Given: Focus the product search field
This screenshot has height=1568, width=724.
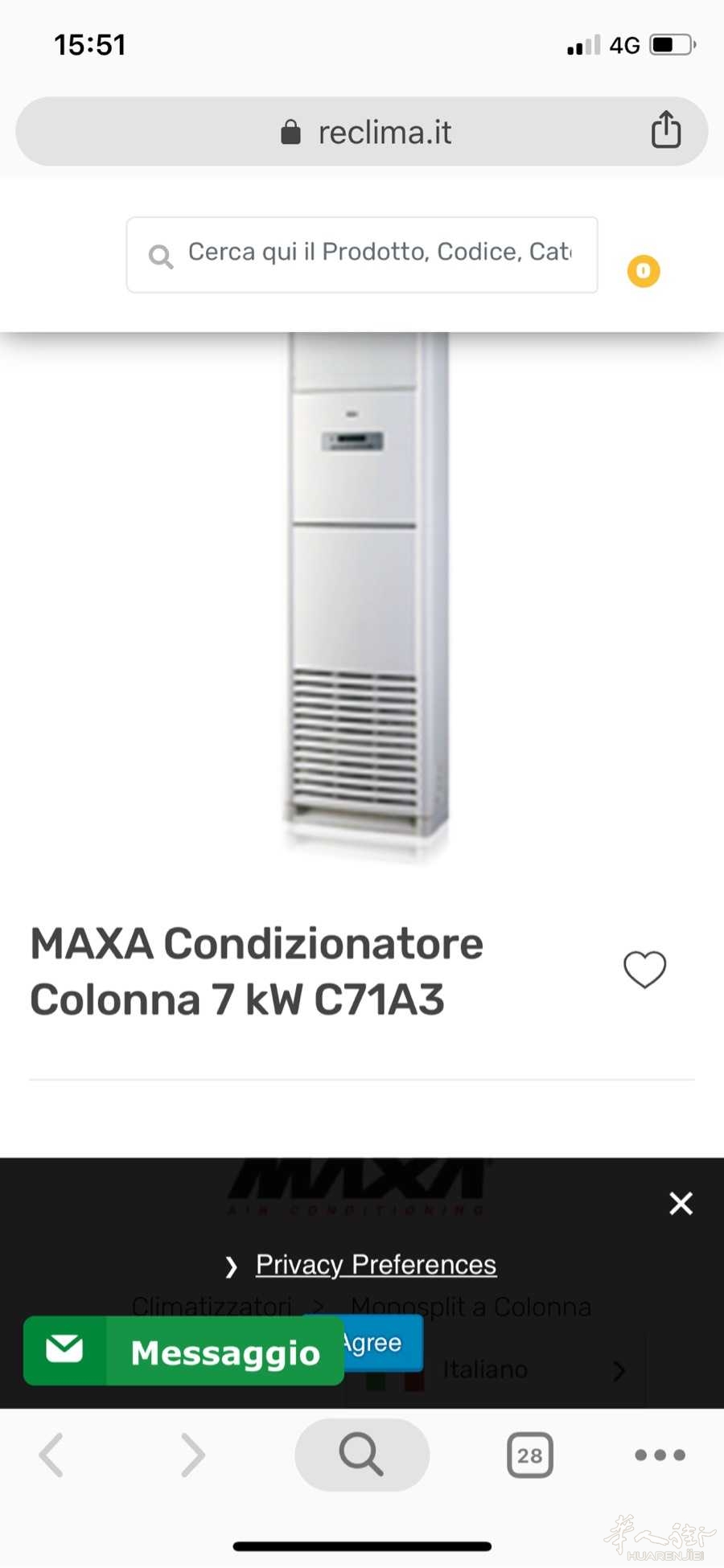Looking at the screenshot, I should [378, 253].
